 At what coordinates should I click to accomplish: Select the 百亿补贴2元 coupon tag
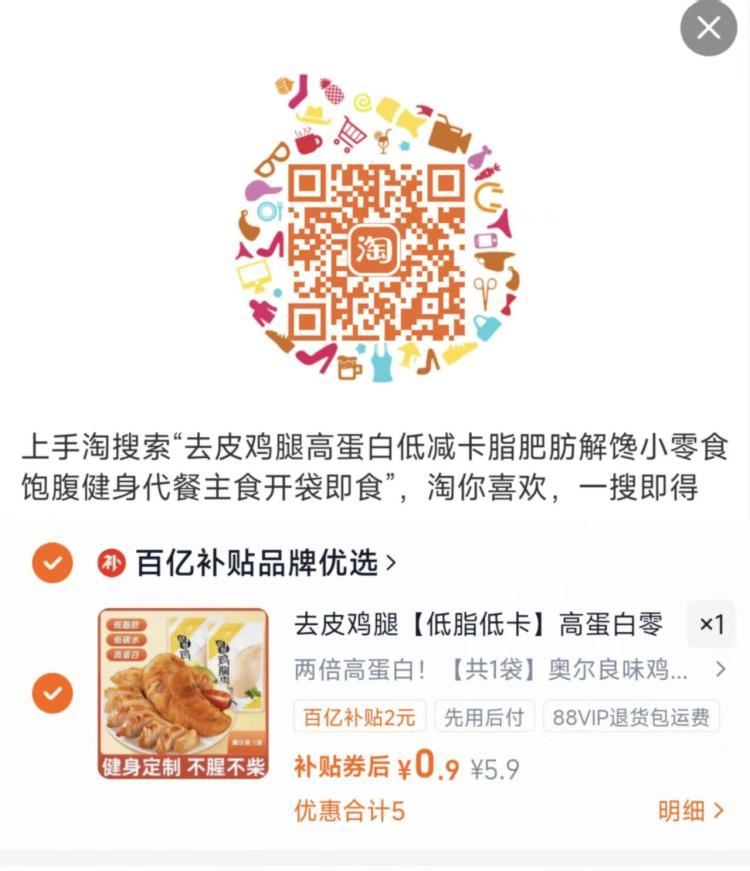358,717
